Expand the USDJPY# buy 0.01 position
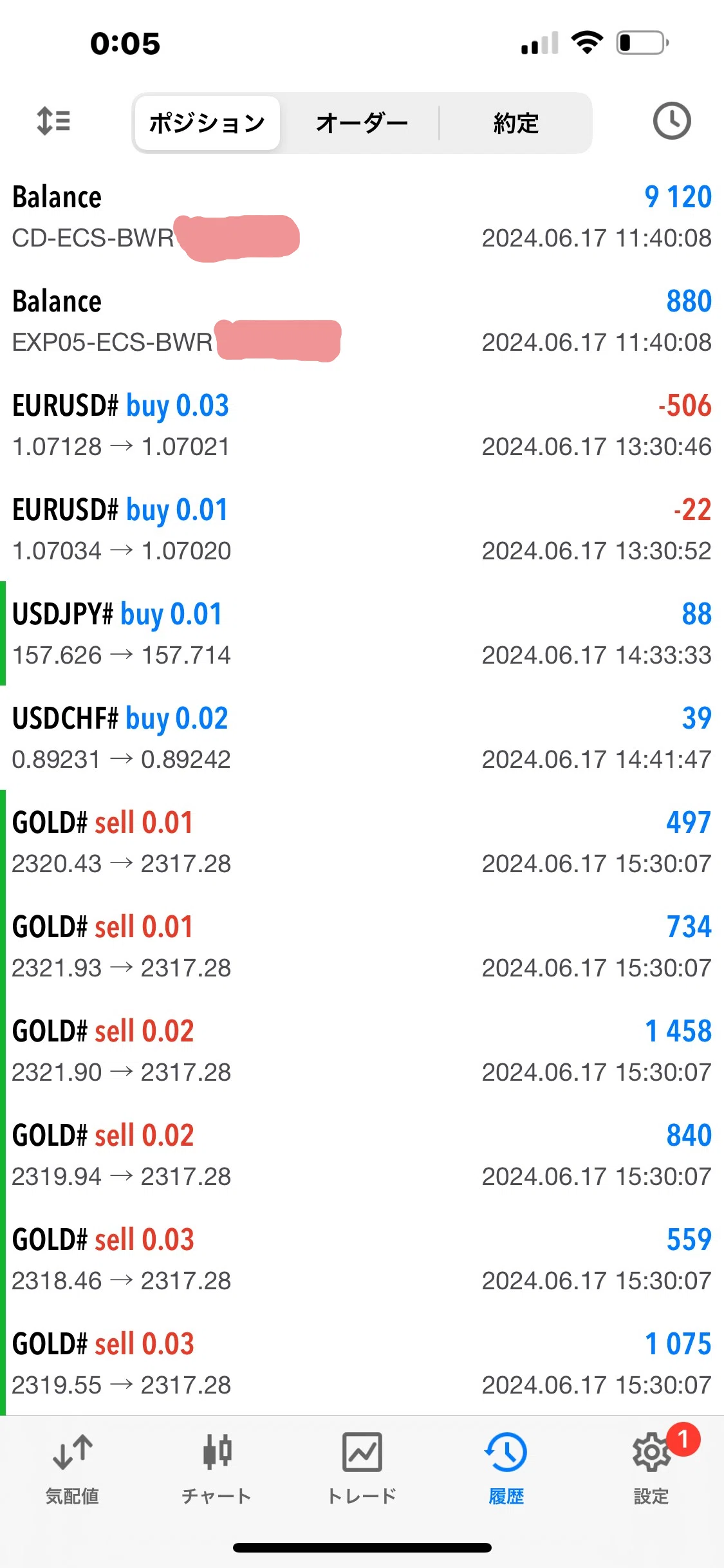724x1568 pixels. [x=362, y=634]
